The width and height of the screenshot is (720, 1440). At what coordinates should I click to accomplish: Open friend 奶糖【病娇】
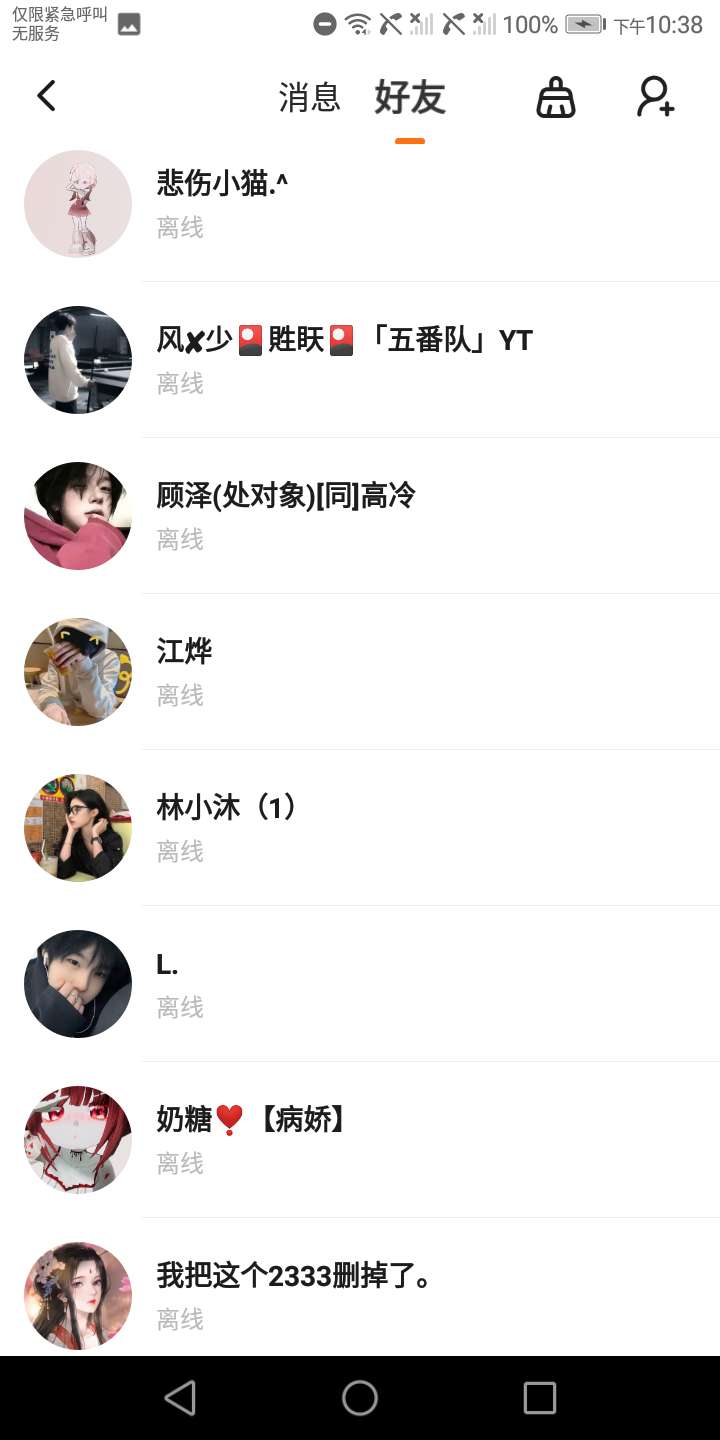[x=360, y=1140]
